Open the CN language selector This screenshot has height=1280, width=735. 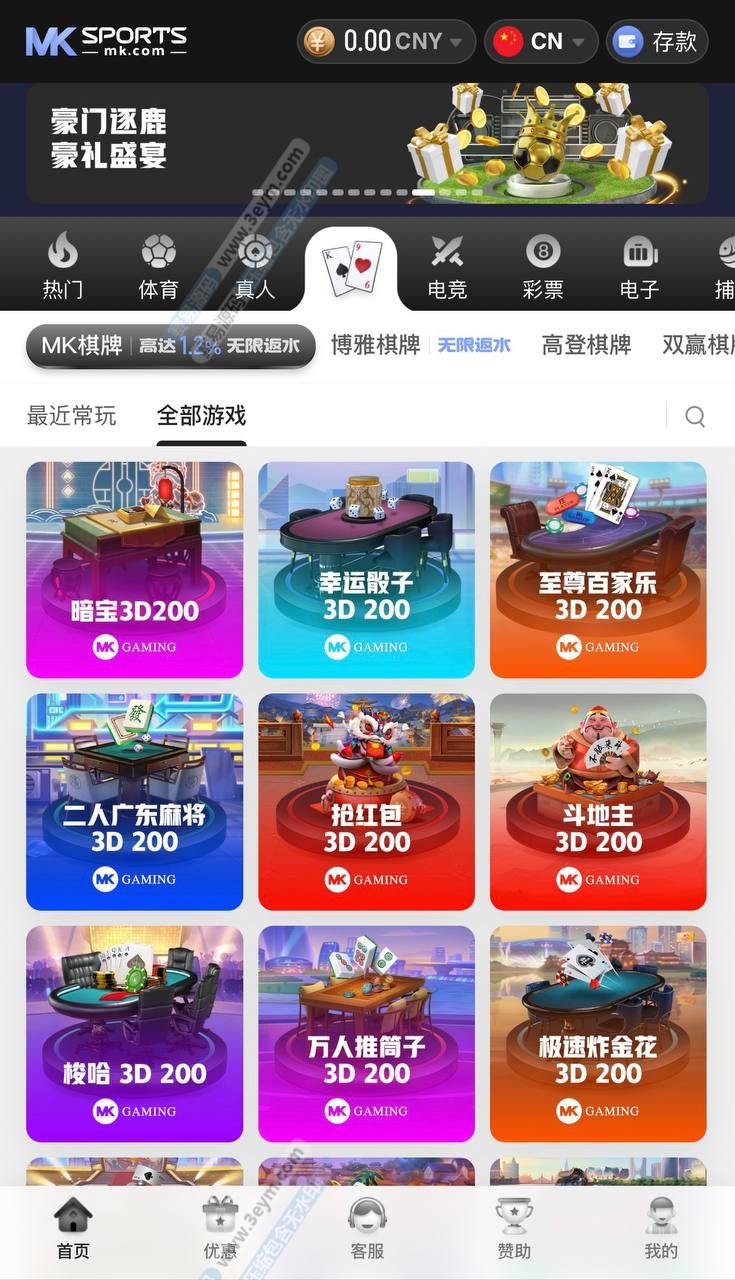point(541,42)
